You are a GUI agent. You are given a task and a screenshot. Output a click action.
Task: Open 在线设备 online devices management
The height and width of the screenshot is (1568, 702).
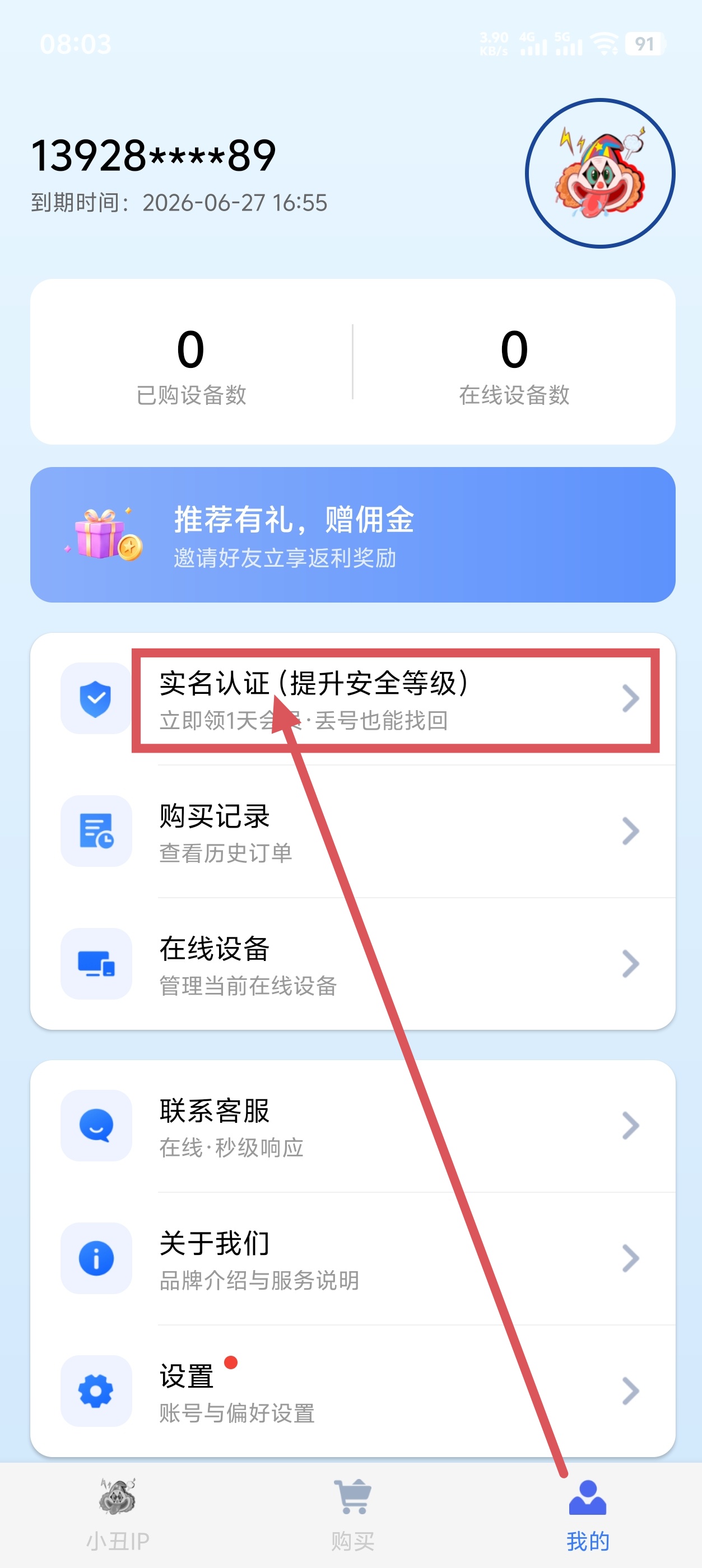[x=352, y=964]
